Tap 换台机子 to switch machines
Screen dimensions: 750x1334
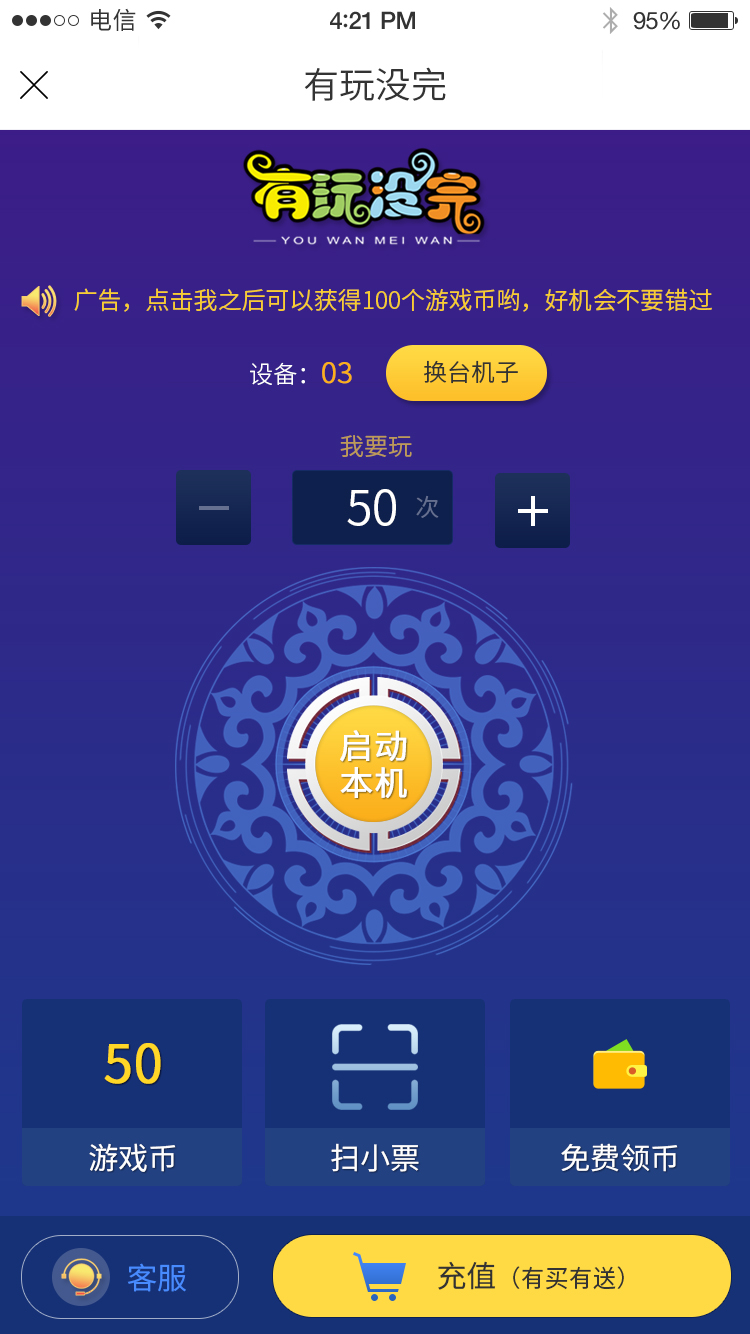pos(466,373)
